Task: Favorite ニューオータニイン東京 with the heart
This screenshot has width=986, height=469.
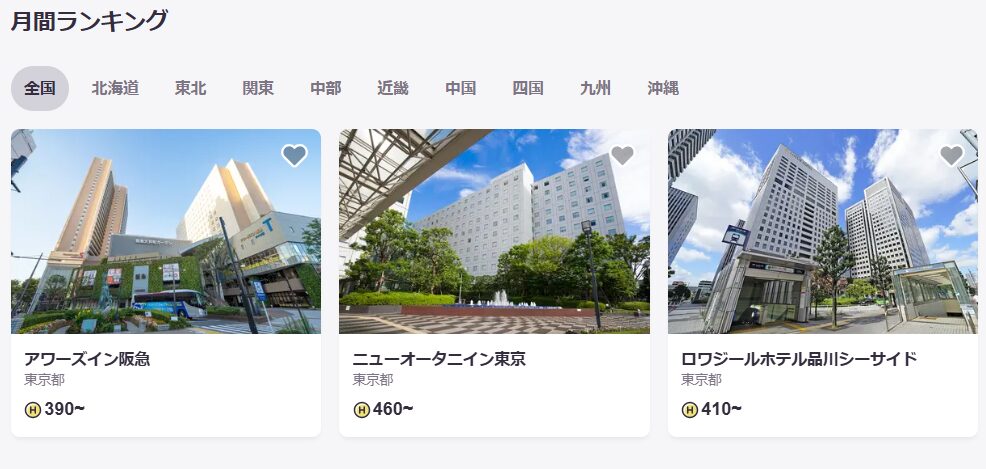Action: coord(622,155)
